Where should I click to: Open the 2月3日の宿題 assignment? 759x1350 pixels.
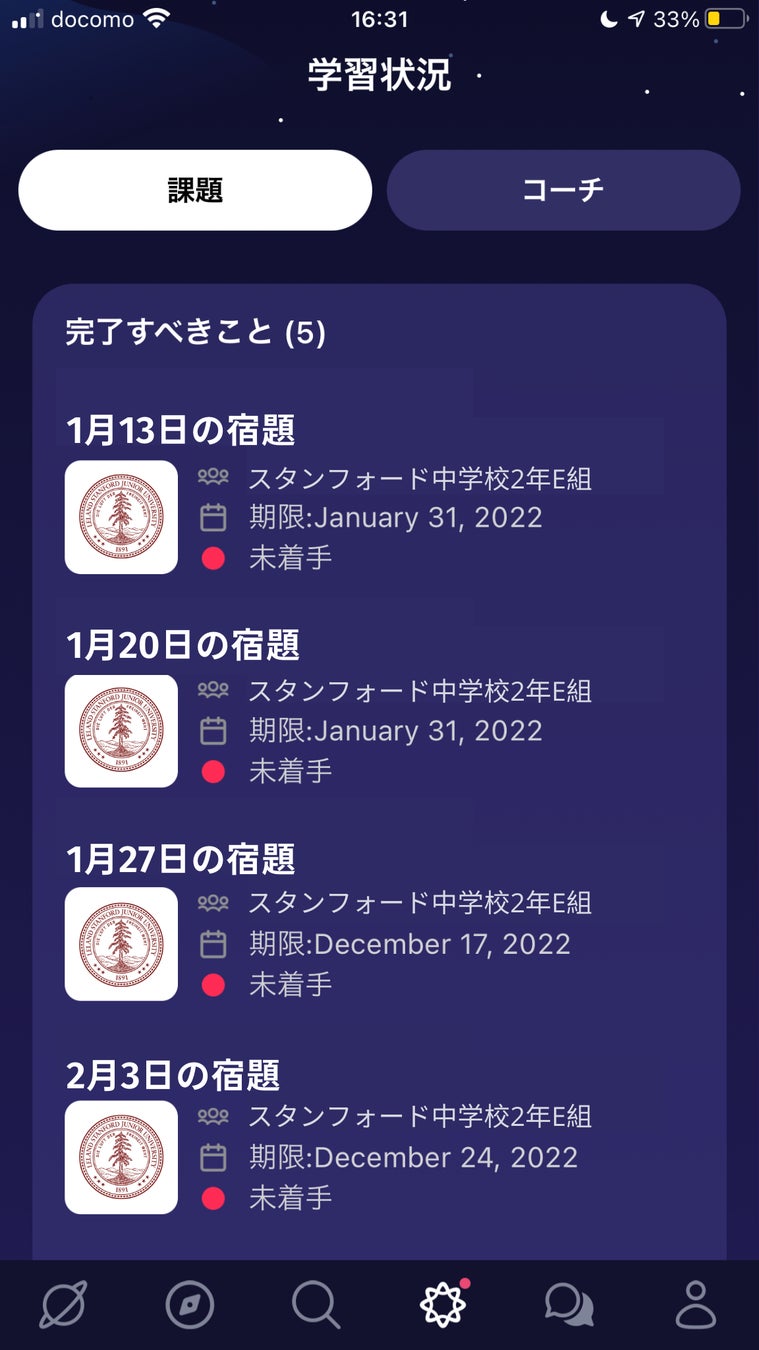click(173, 1075)
